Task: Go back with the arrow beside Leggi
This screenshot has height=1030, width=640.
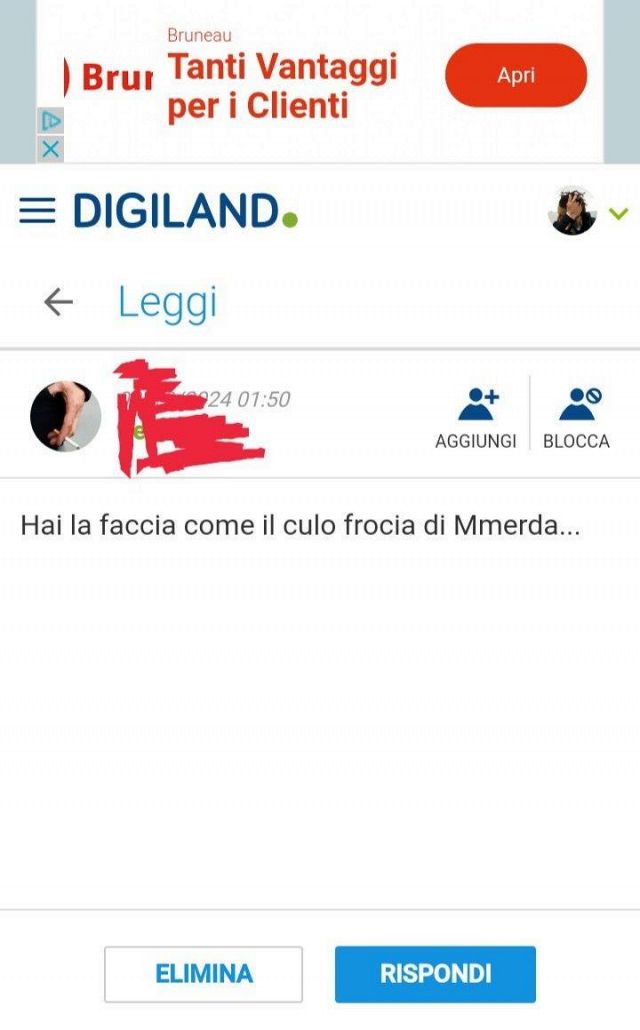Action: tap(59, 302)
